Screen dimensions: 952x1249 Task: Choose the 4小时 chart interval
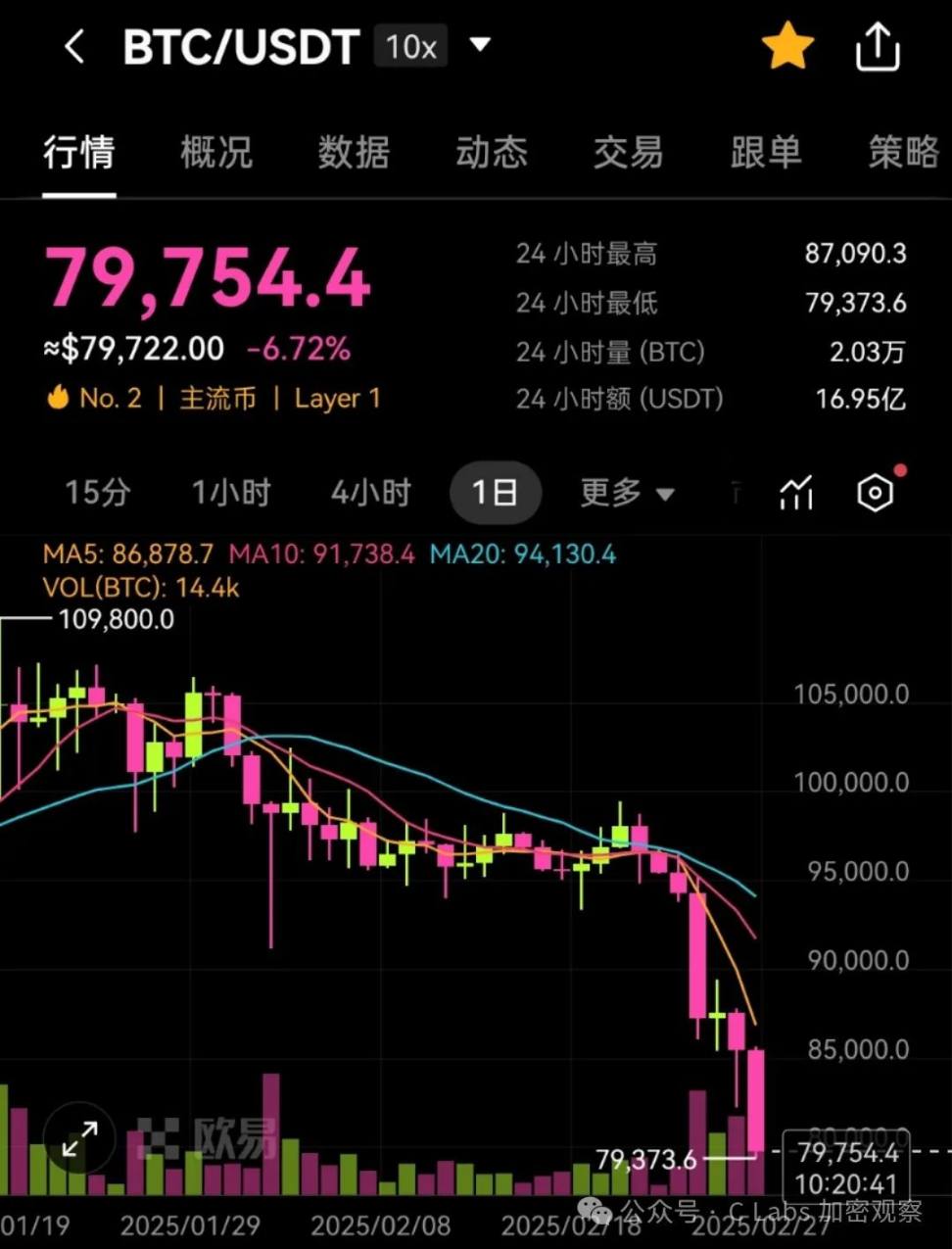pyautogui.click(x=370, y=492)
